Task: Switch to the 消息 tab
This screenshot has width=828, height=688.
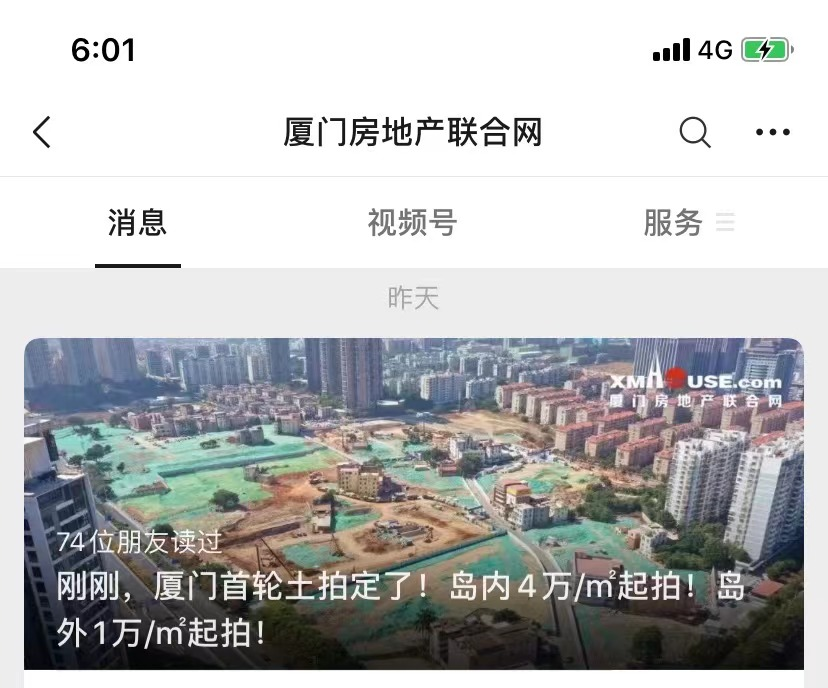Action: point(138,223)
